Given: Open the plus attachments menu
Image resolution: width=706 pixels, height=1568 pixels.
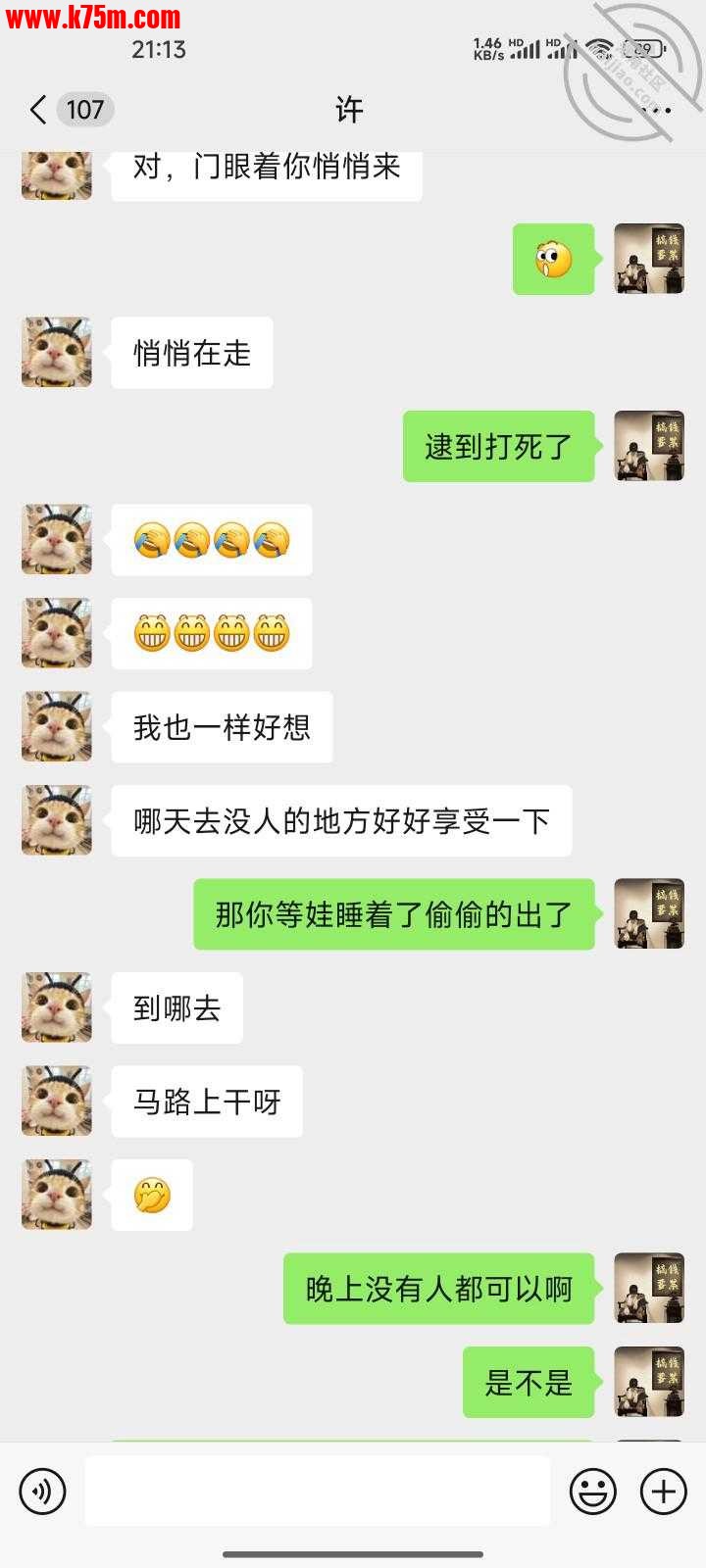Looking at the screenshot, I should point(664,1492).
